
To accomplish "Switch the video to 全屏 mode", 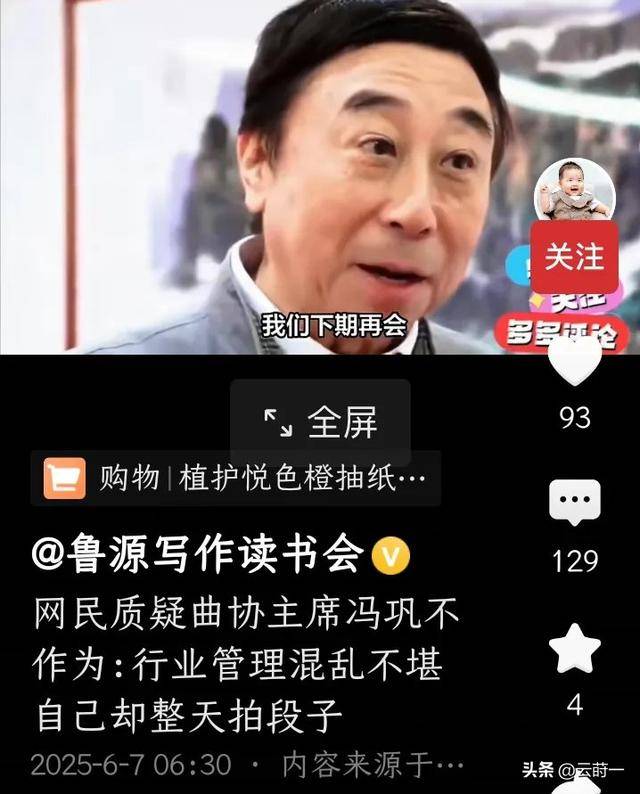I will pyautogui.click(x=320, y=423).
